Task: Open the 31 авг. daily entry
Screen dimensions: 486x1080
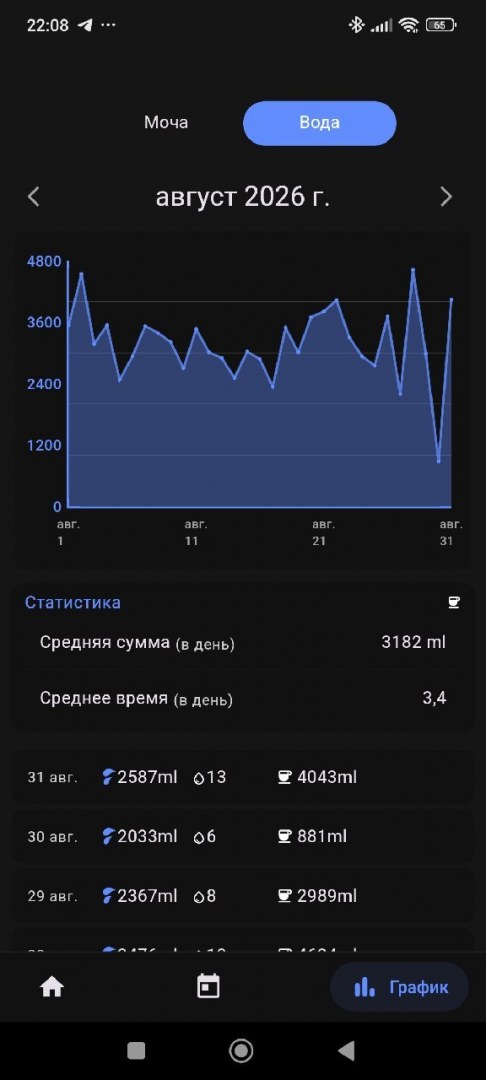Action: tap(243, 777)
